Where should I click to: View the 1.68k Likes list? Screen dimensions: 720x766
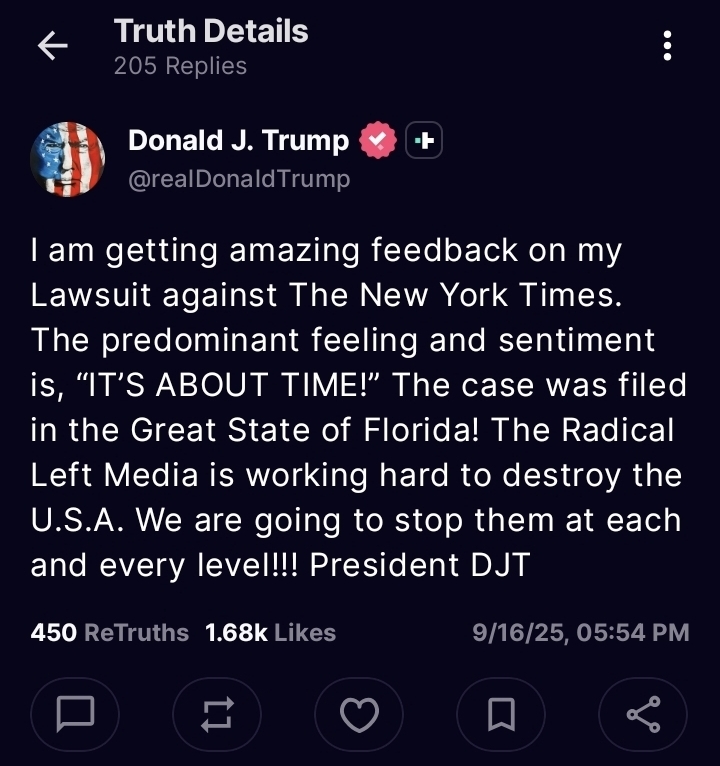(x=270, y=632)
